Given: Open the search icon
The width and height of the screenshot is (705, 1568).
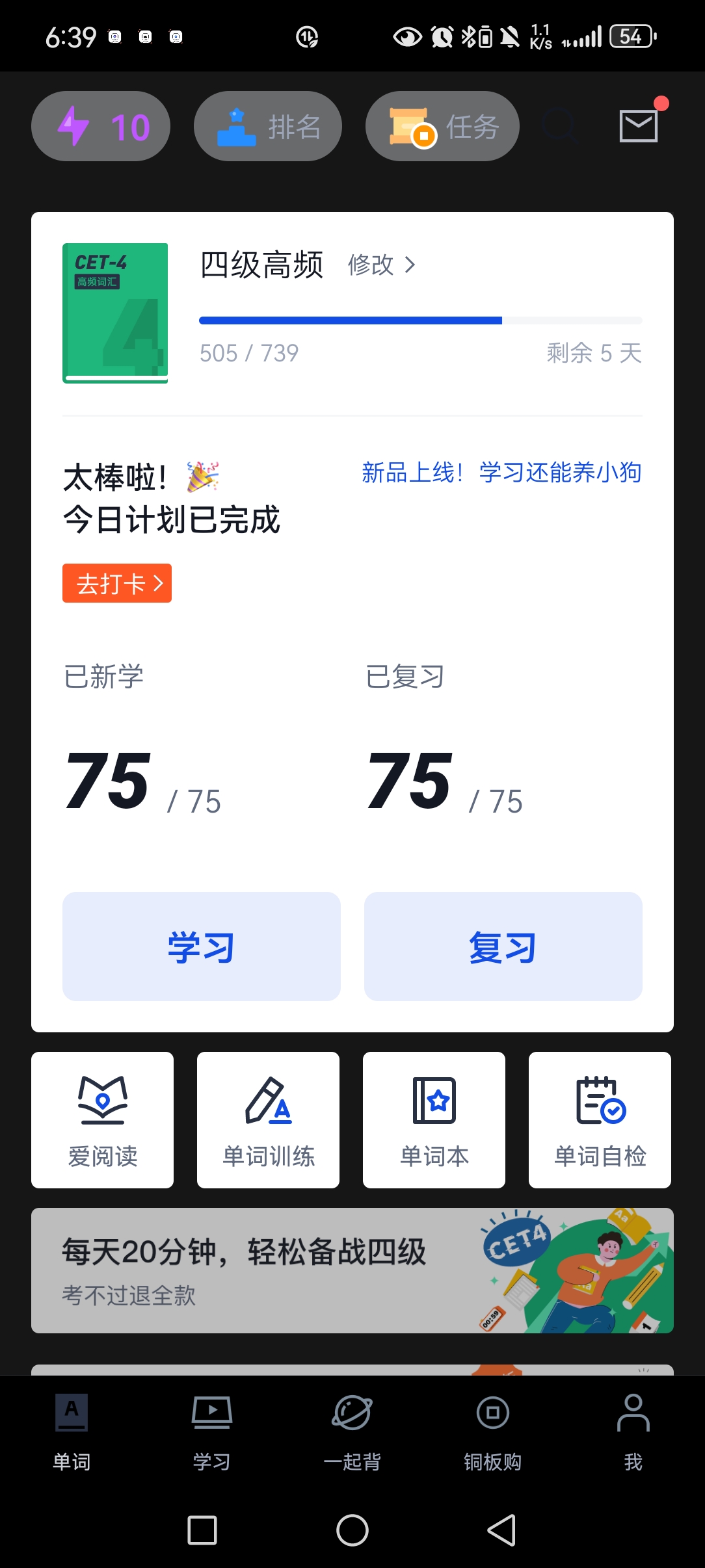Looking at the screenshot, I should [559, 126].
